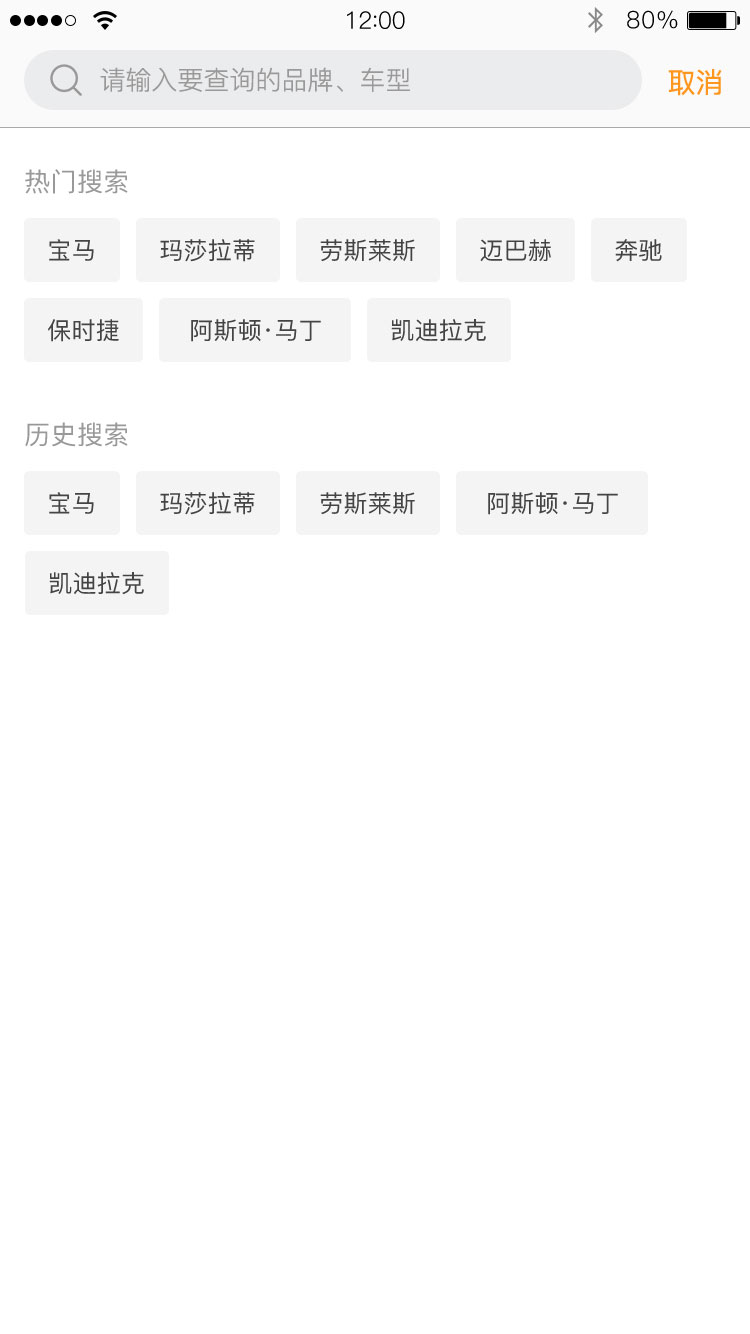
Task: Search for 奔驰 from hot searches
Action: tap(638, 250)
